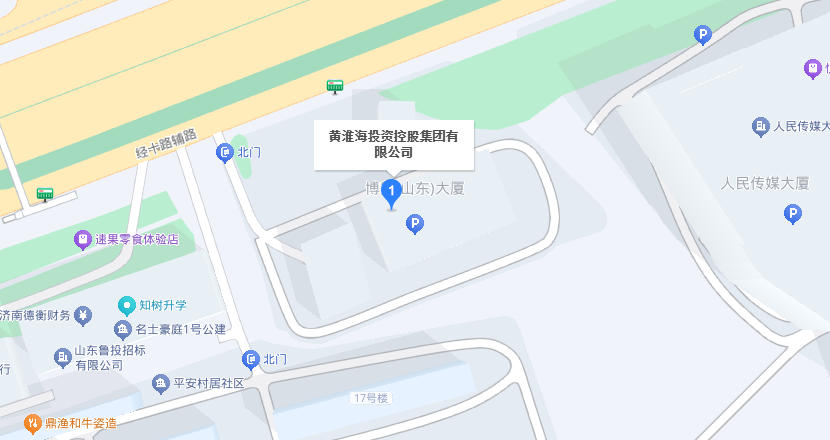Open the 名士豪庭1号公建 building marker

123,330
